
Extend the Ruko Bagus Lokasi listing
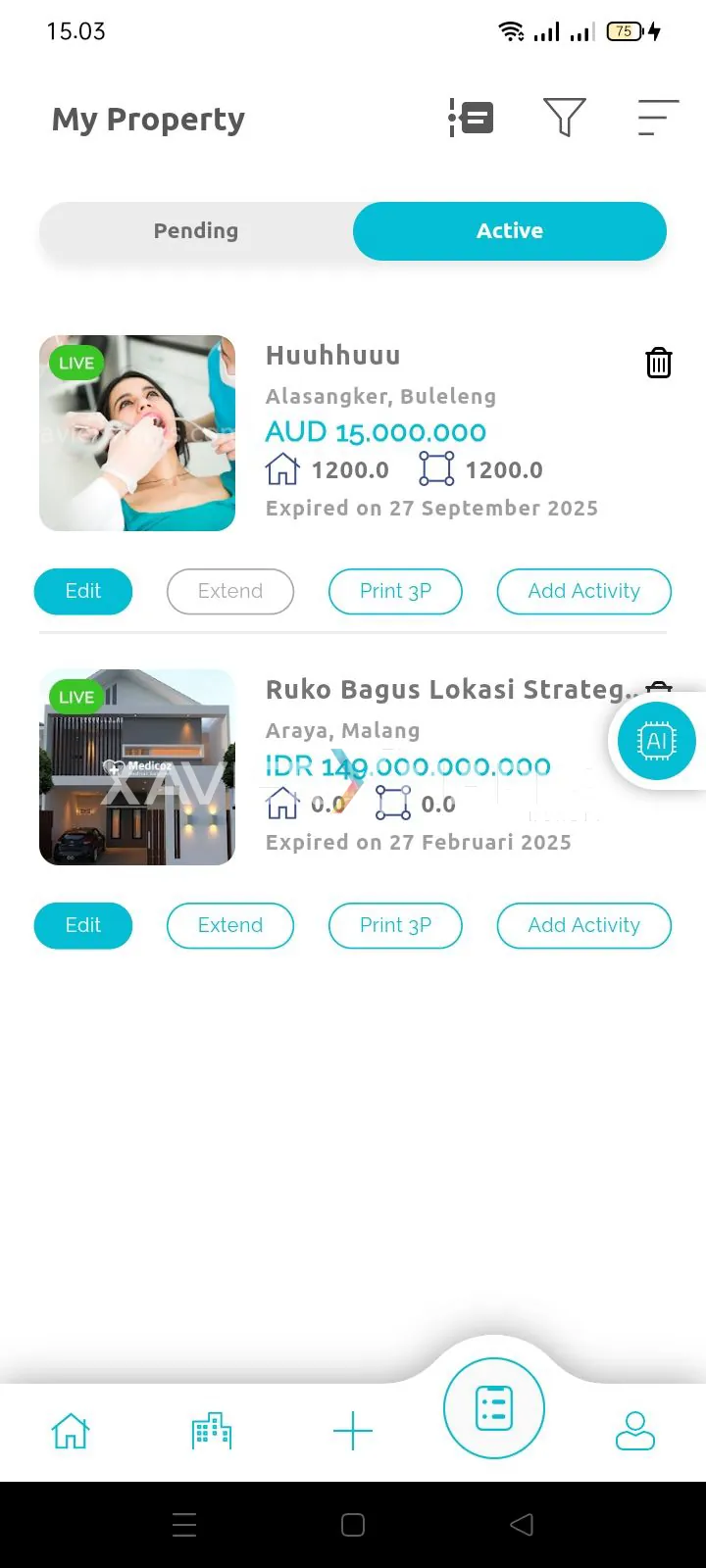tap(230, 925)
